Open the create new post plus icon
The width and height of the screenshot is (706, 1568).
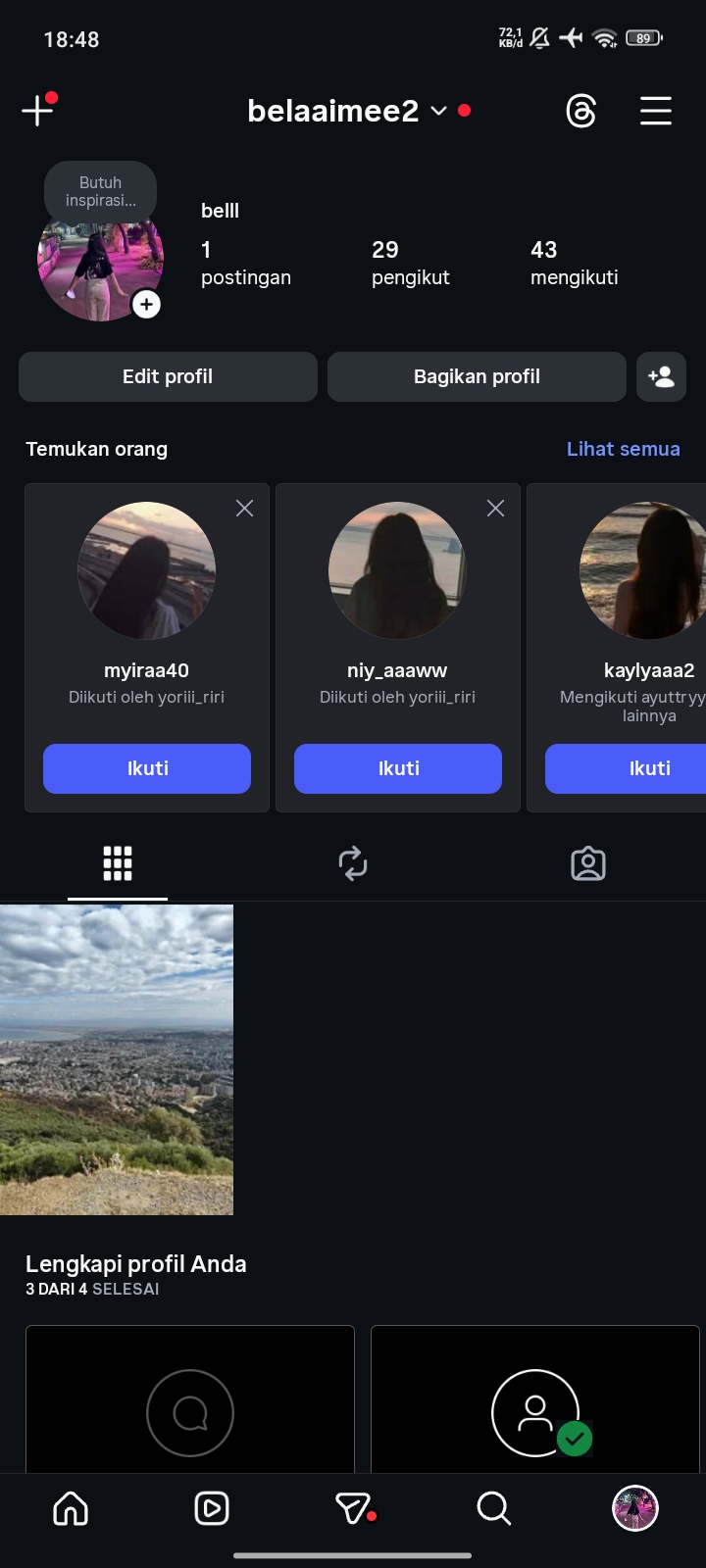coord(37,111)
